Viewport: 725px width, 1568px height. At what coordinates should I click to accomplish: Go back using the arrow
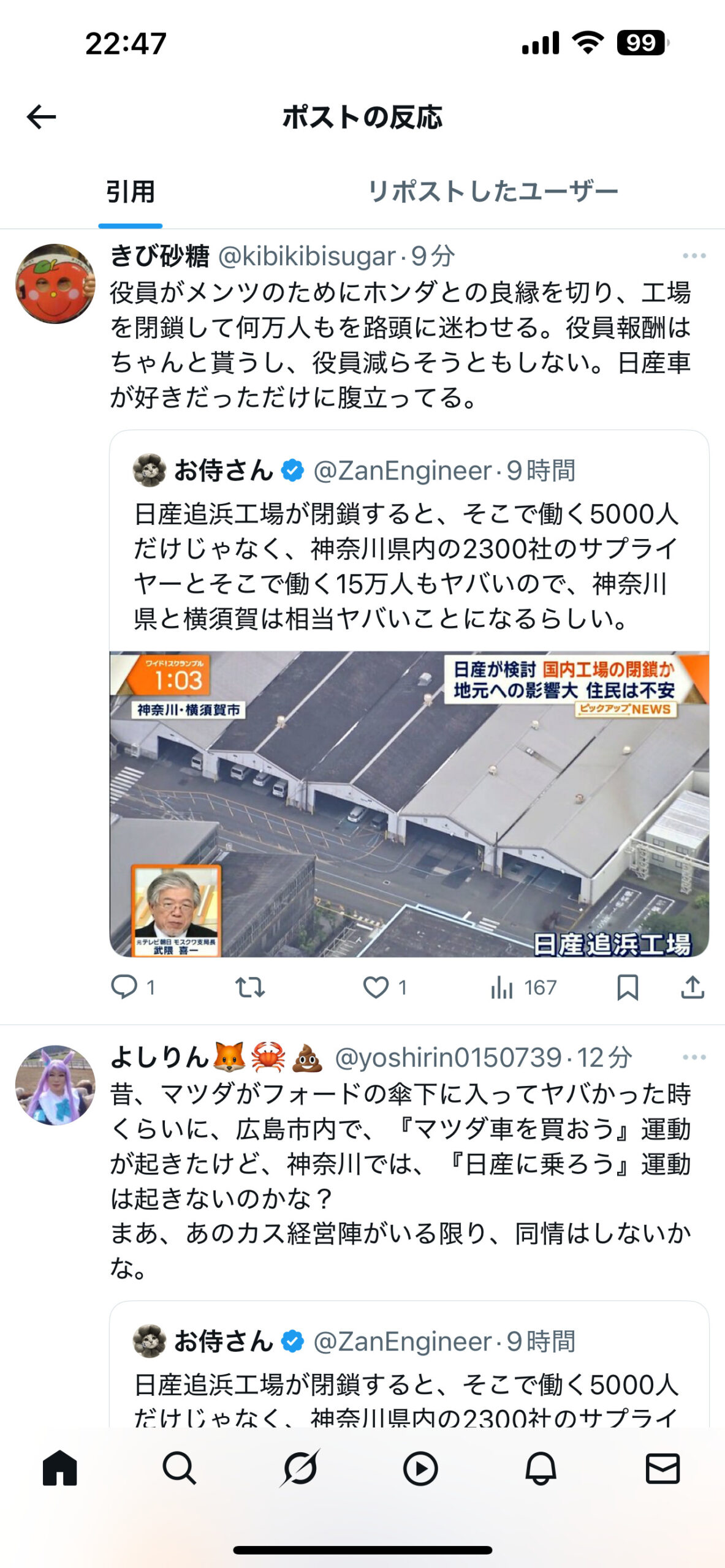point(42,116)
